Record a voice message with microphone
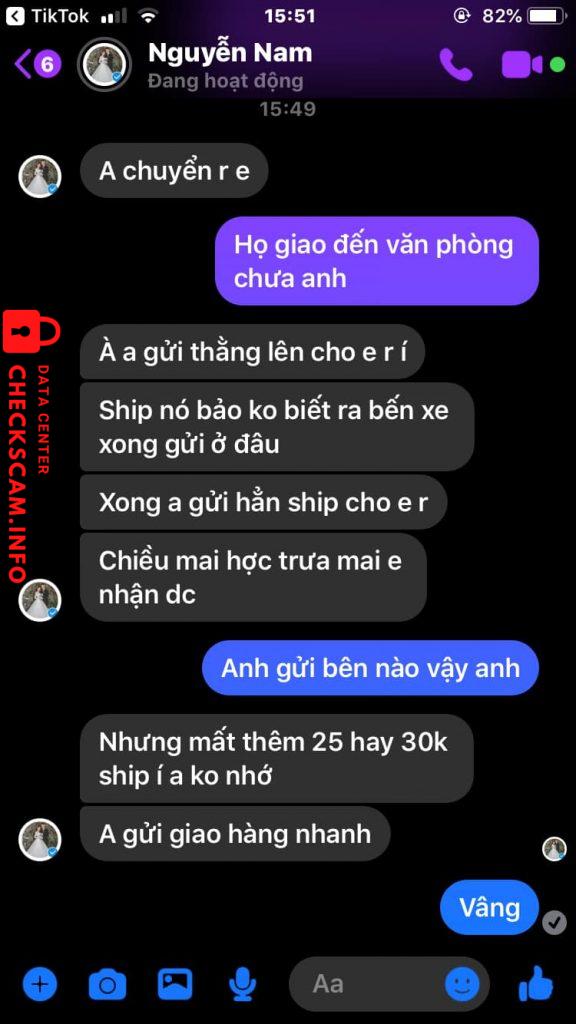The image size is (576, 1024). click(x=242, y=984)
